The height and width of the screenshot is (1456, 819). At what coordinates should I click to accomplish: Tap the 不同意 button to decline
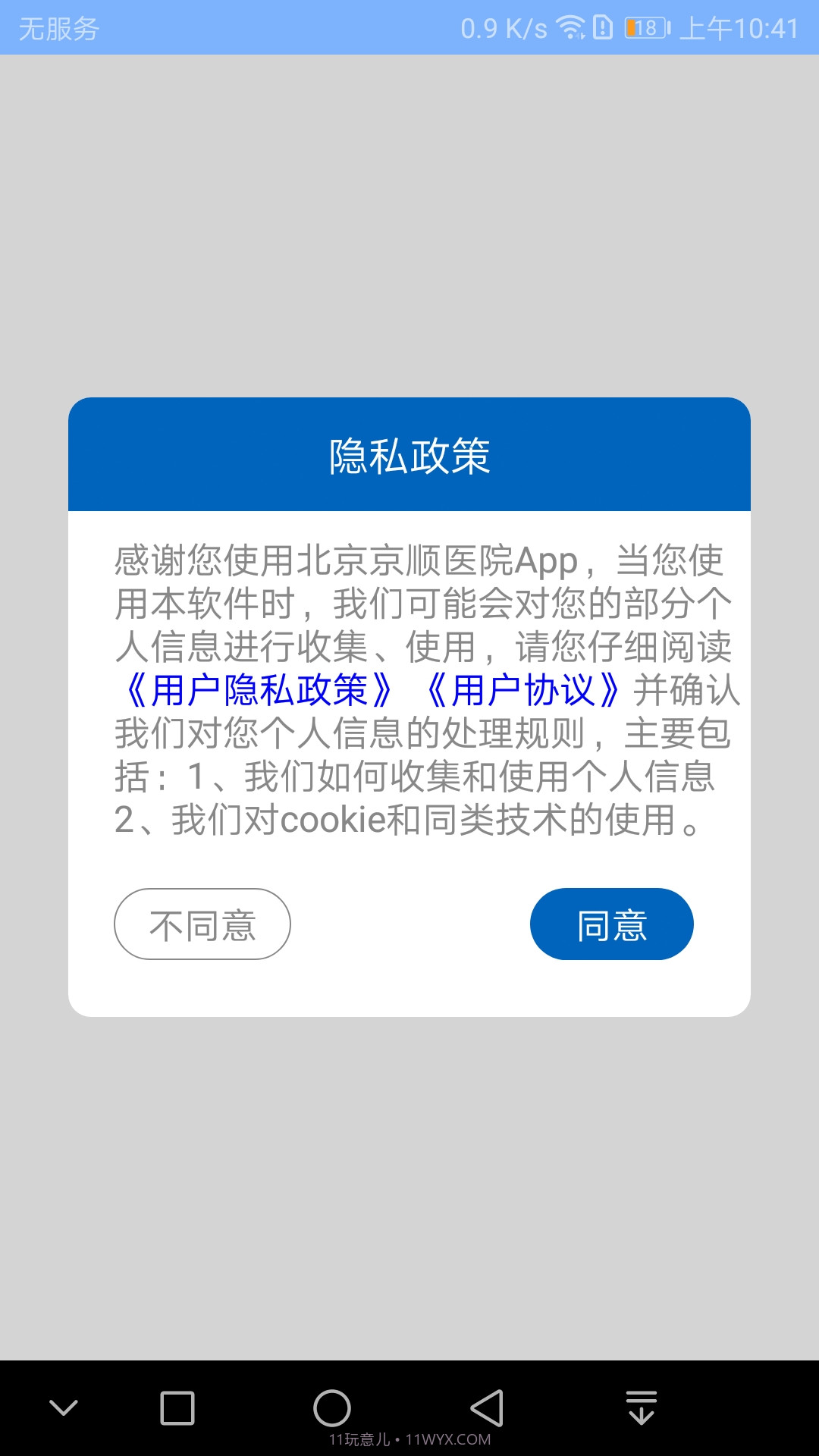coord(202,924)
